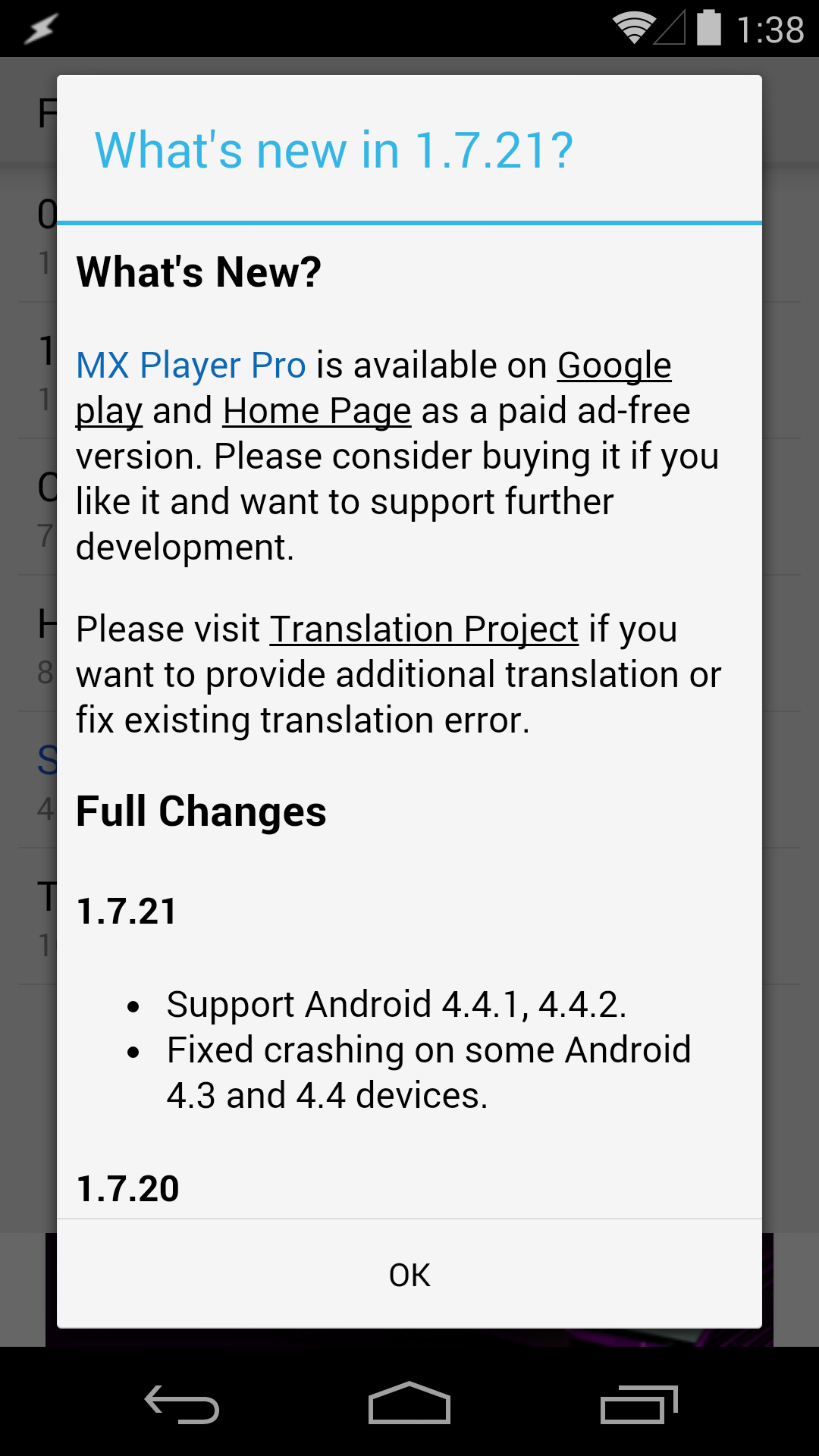Tap the system back button

(x=182, y=1404)
